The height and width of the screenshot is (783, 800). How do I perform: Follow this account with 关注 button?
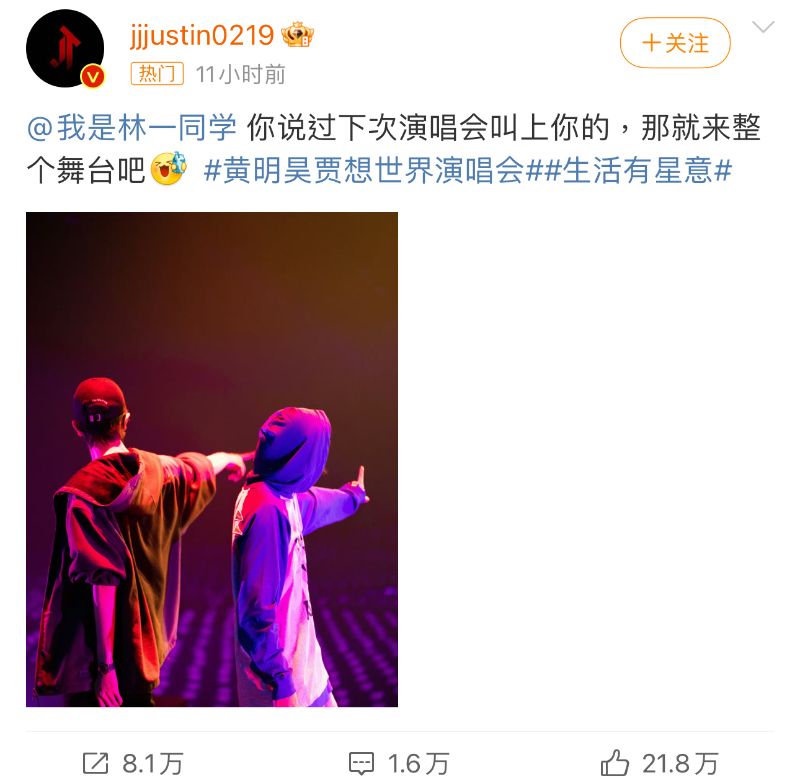pyautogui.click(x=675, y=43)
